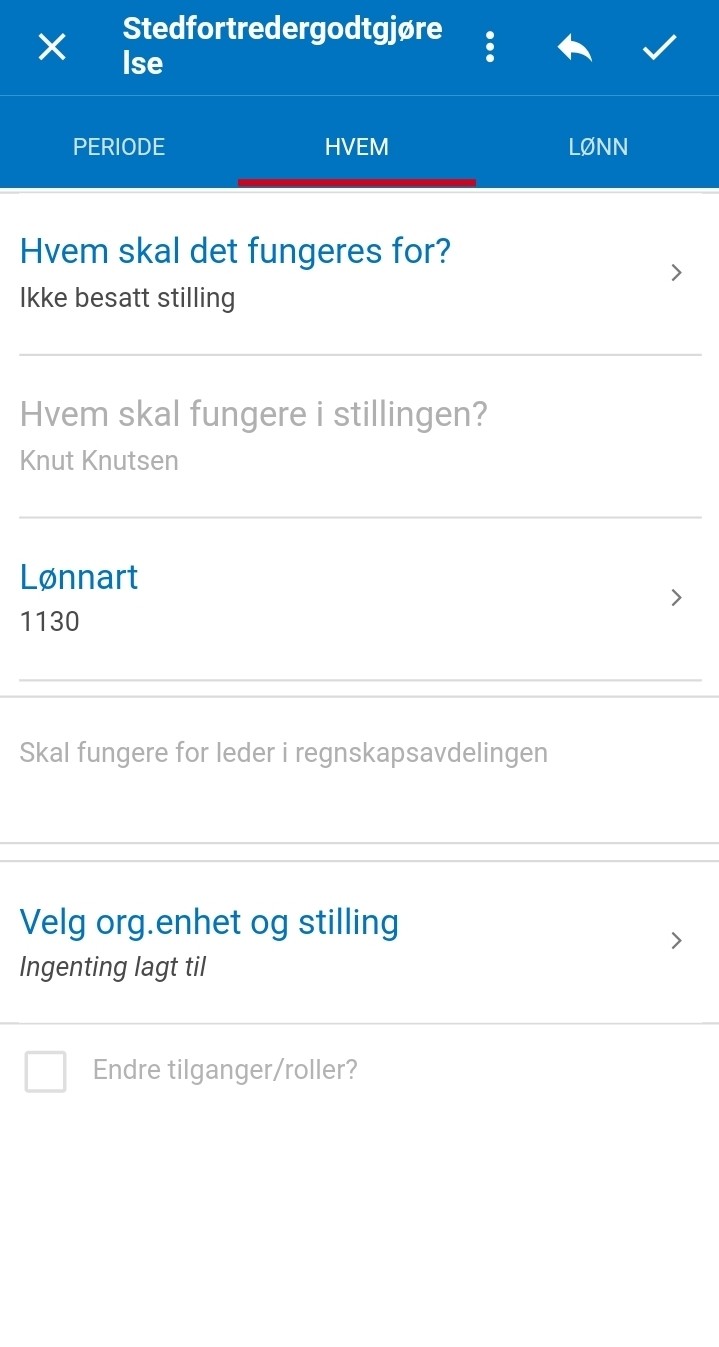Select the HVEM tab
Image resolution: width=719 pixels, height=1347 pixels.
click(x=357, y=147)
